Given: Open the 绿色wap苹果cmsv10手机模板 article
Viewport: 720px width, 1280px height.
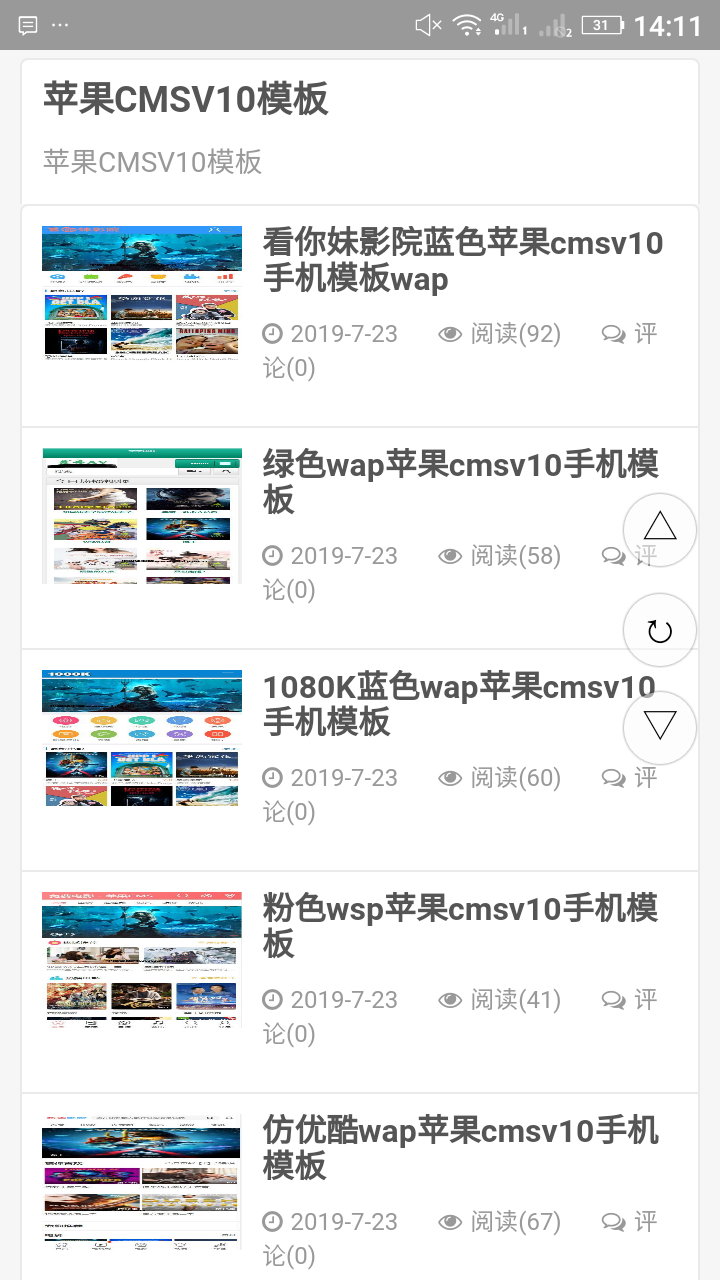Looking at the screenshot, I should (x=461, y=482).
